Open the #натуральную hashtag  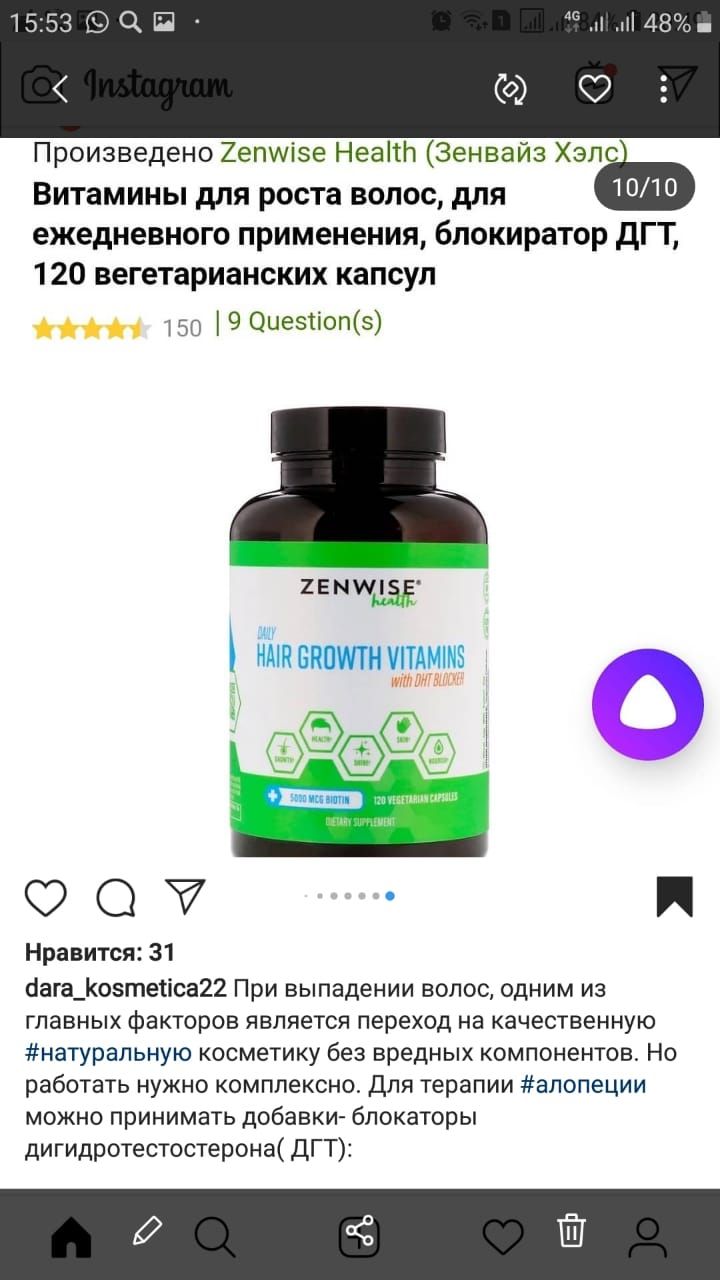pos(108,1053)
